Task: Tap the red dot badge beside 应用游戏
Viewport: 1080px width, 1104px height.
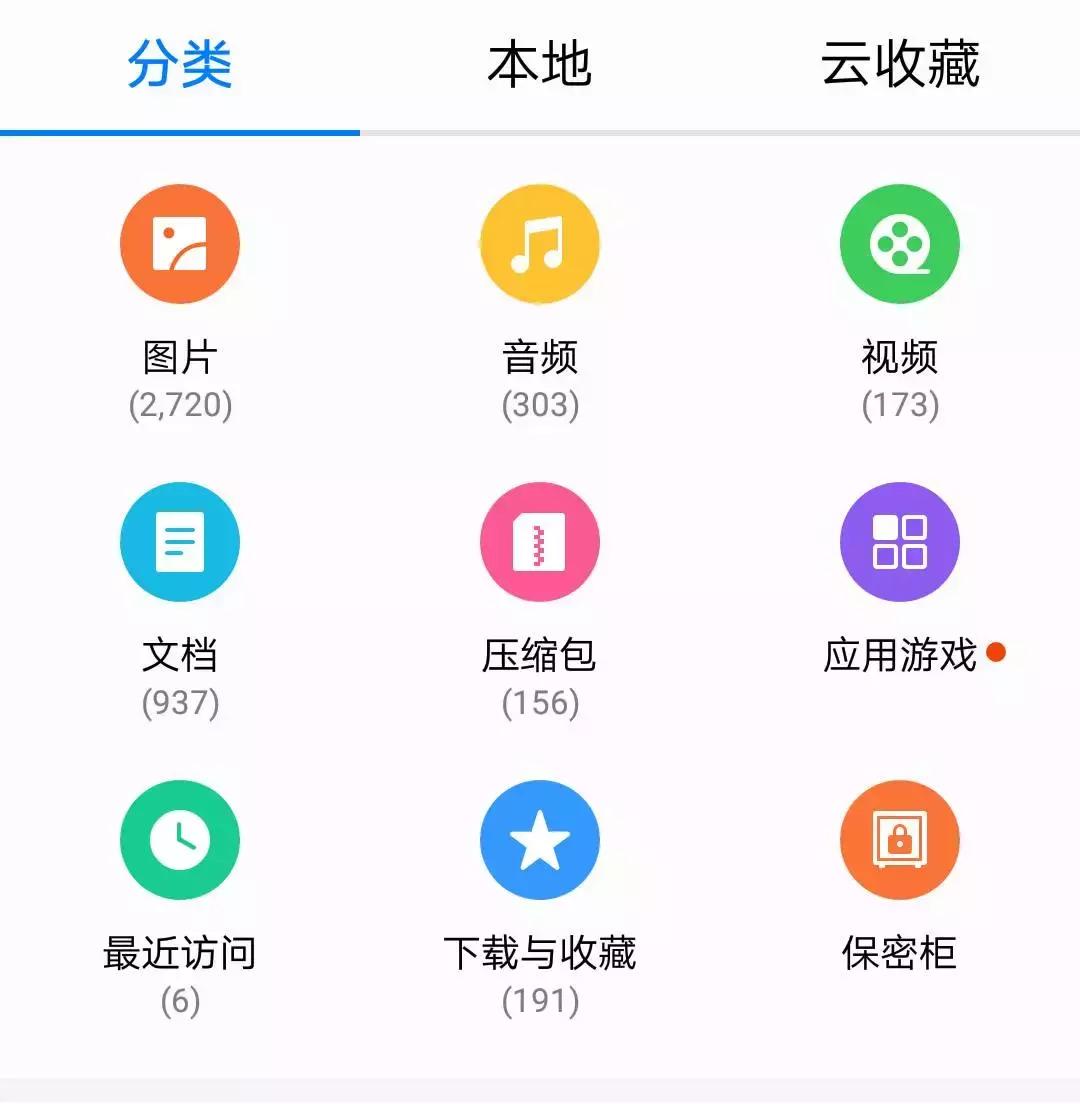Action: [x=996, y=653]
